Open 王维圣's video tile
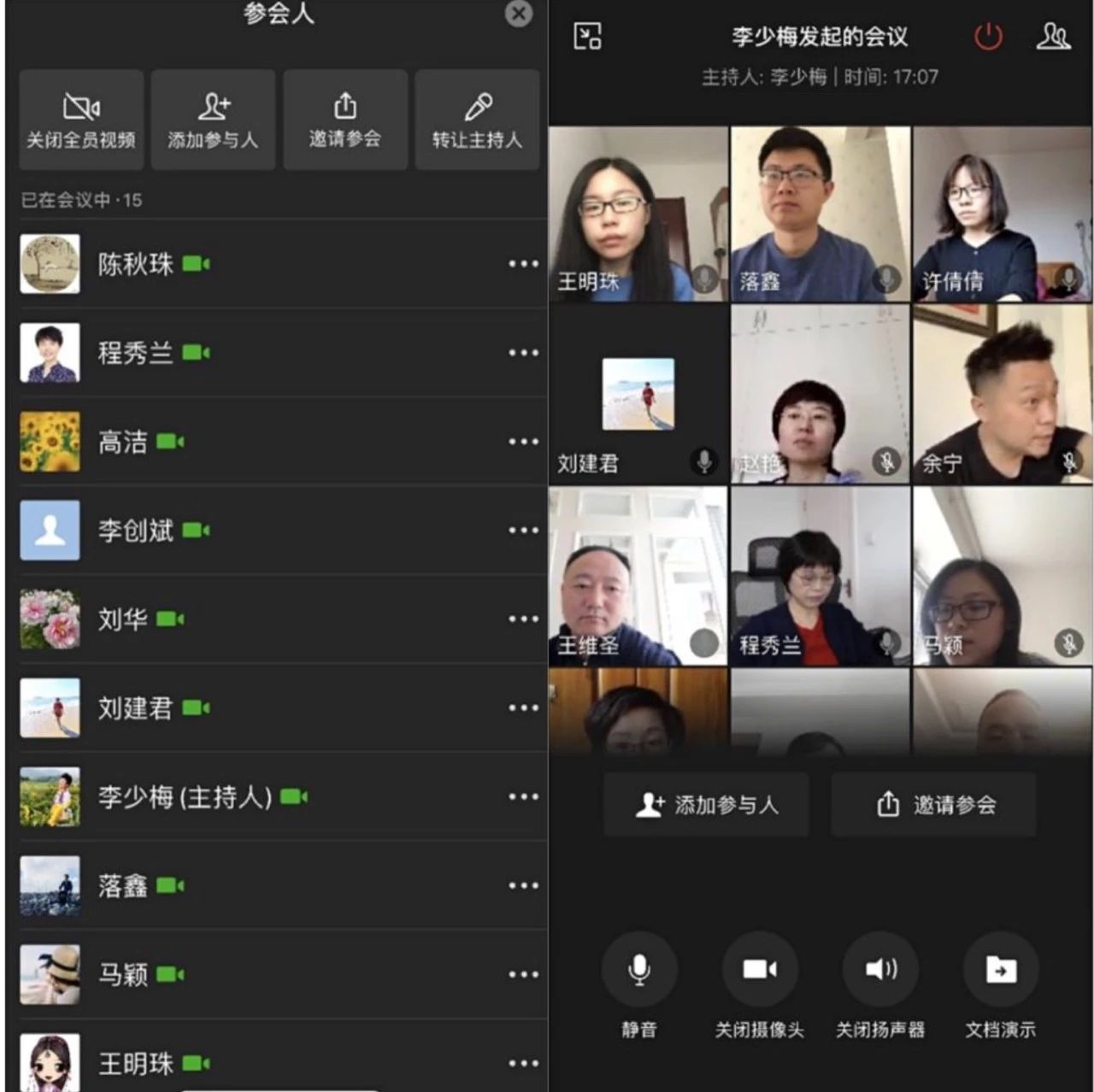1094x1092 pixels. tap(638, 576)
